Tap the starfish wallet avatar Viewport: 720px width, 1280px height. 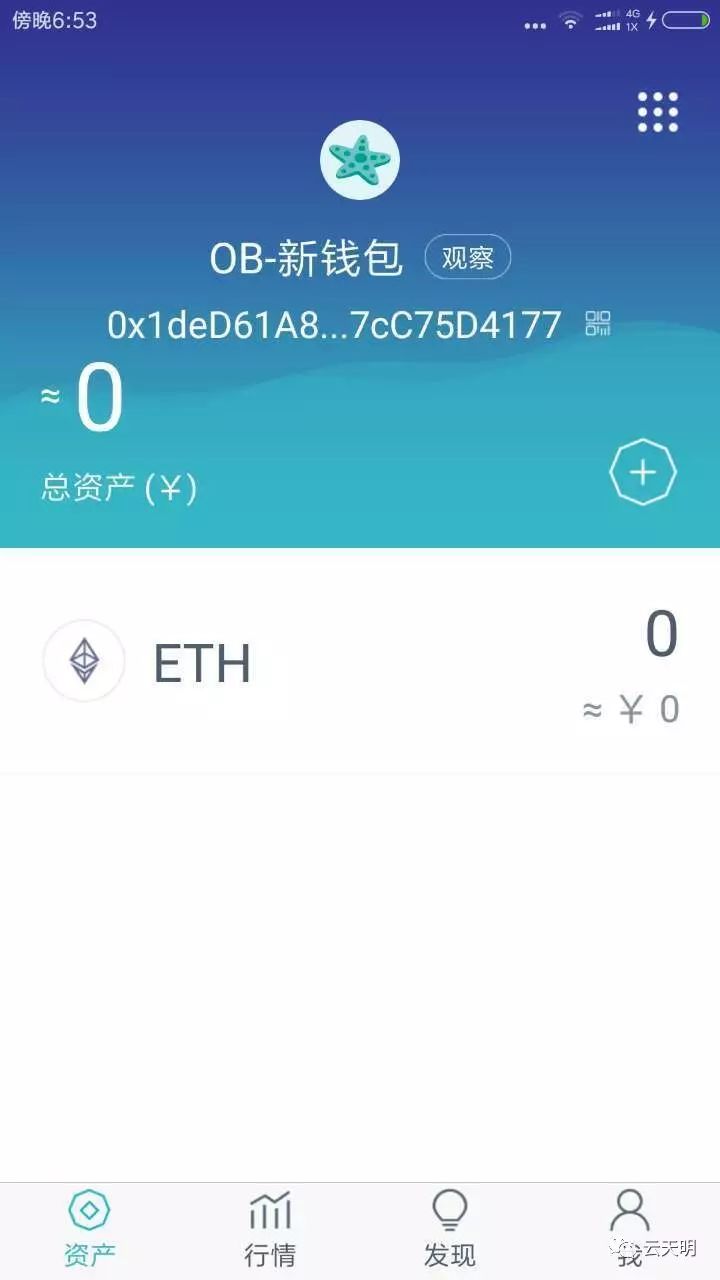(x=360, y=160)
